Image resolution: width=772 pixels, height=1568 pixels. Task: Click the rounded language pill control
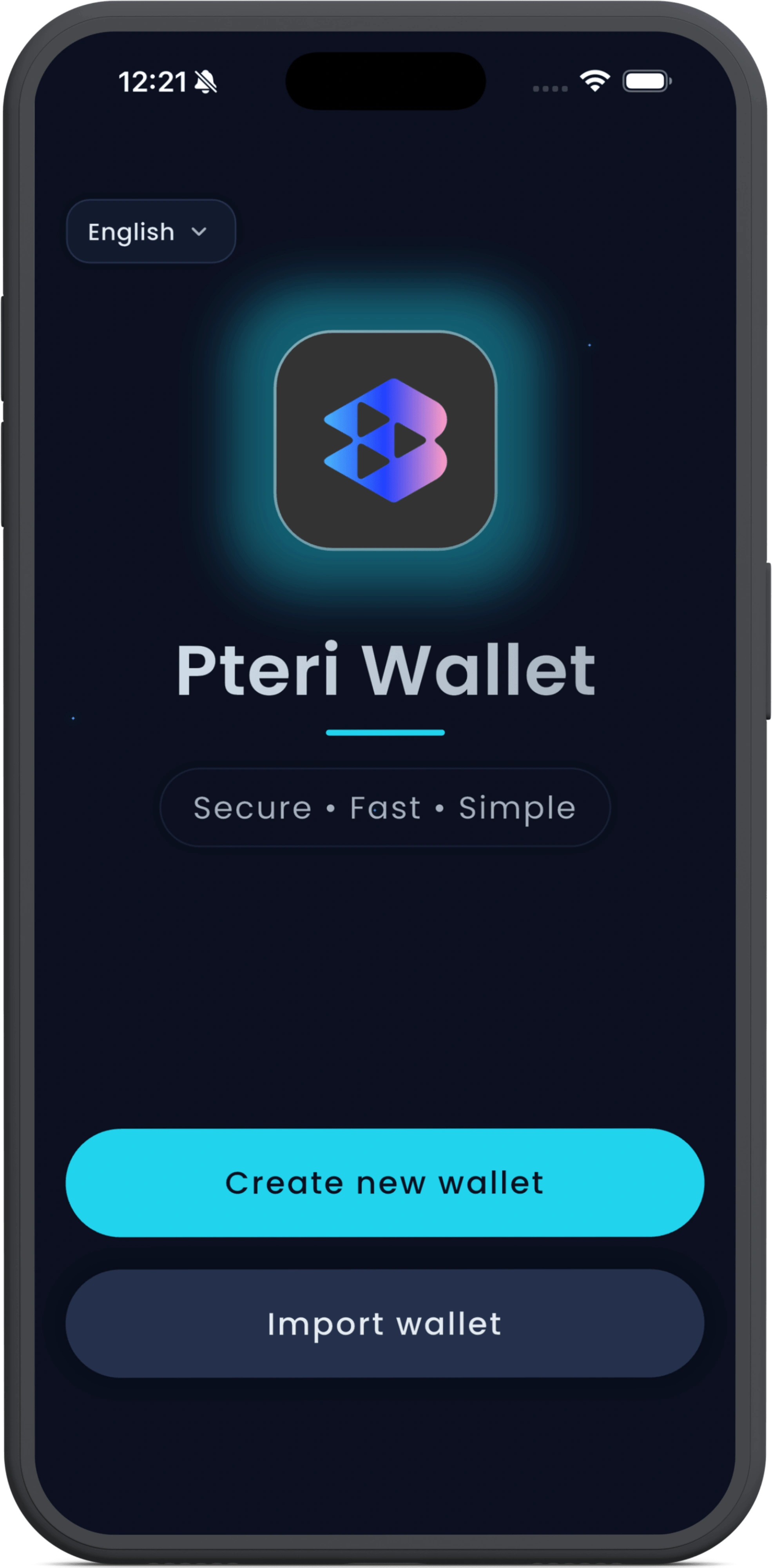[x=151, y=231]
